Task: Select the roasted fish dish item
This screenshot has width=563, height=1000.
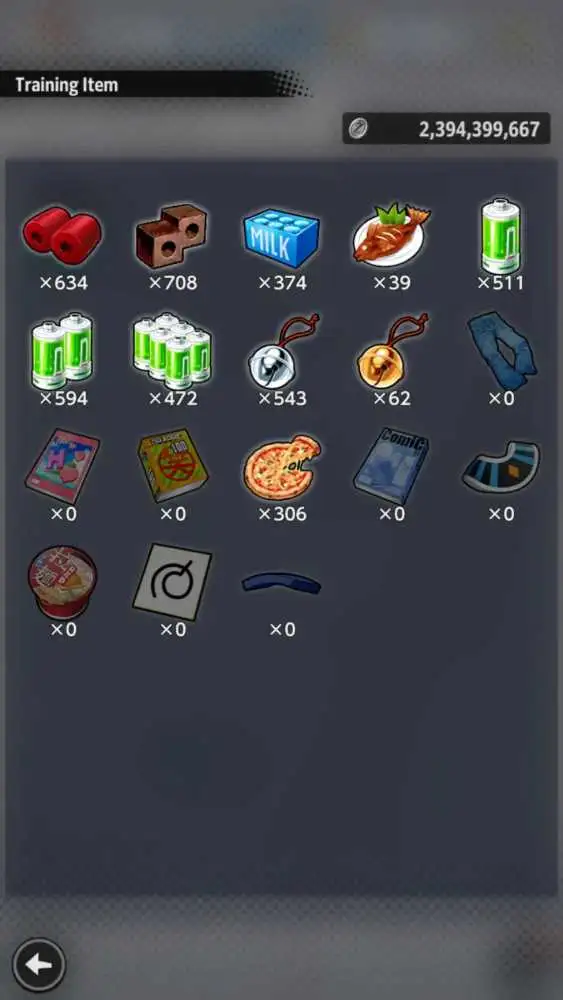Action: [391, 235]
